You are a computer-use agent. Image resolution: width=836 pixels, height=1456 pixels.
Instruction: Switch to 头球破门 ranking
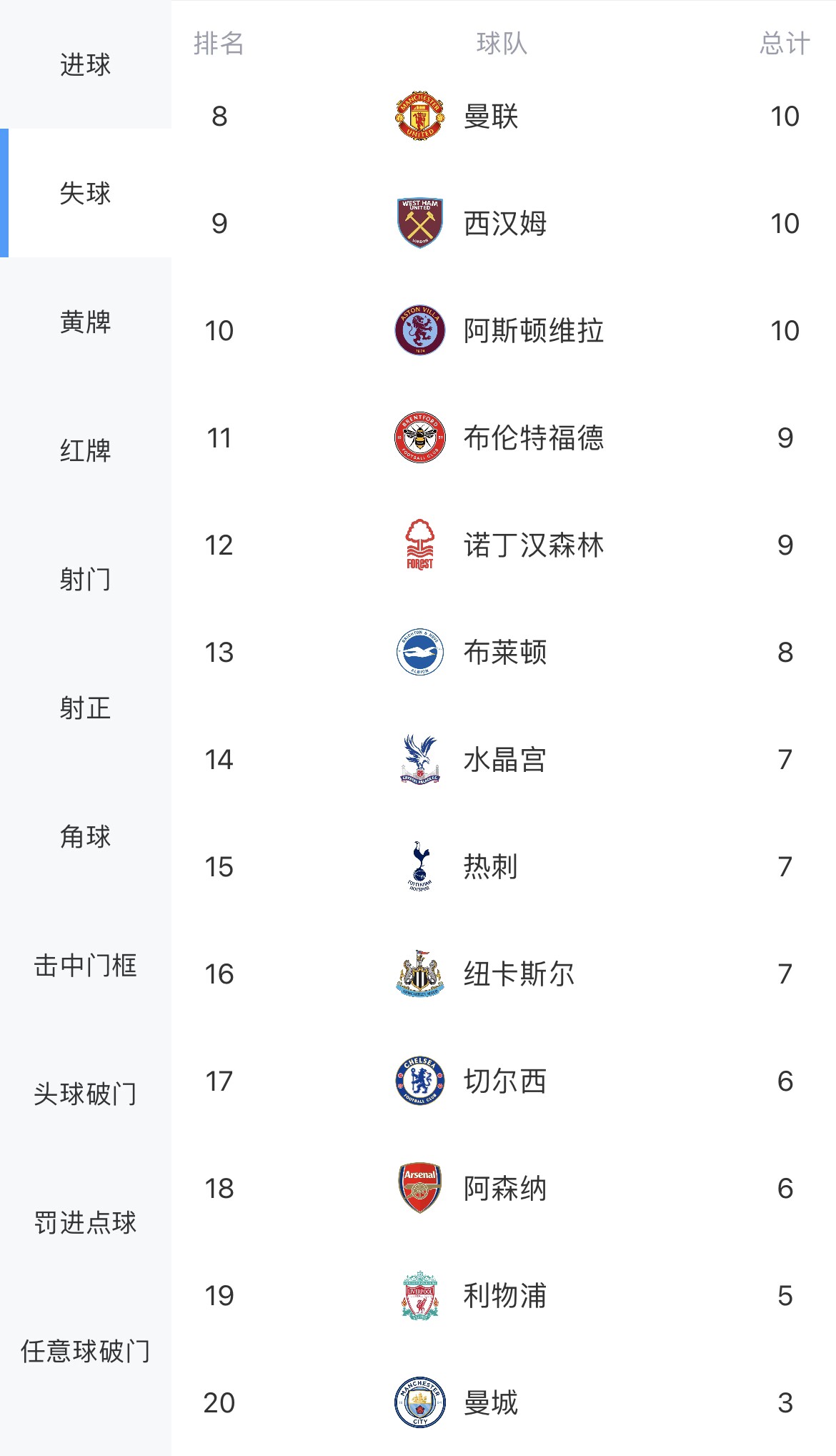85,1094
